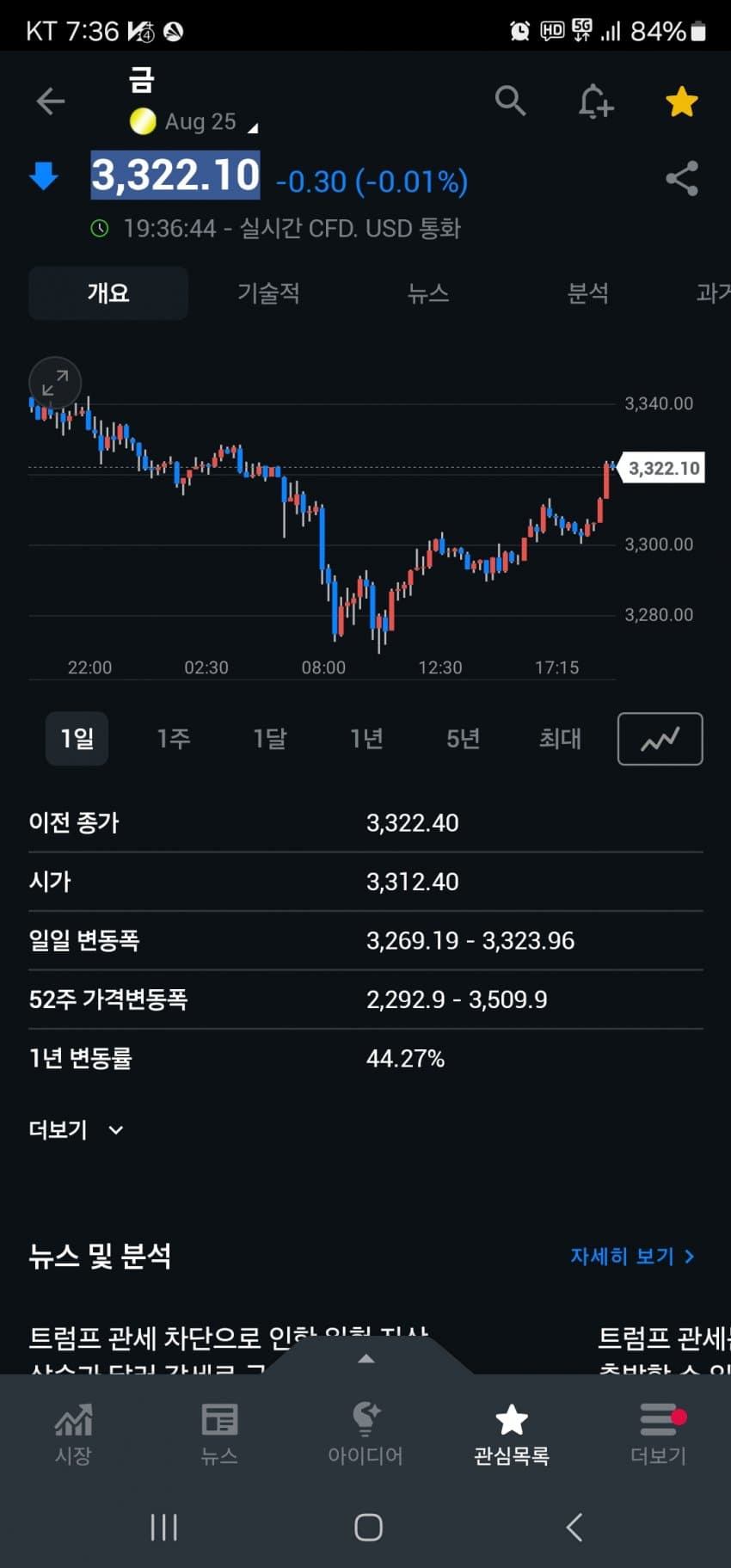Select the 1달 chart range
Viewport: 731px width, 1568px height.
(269, 738)
